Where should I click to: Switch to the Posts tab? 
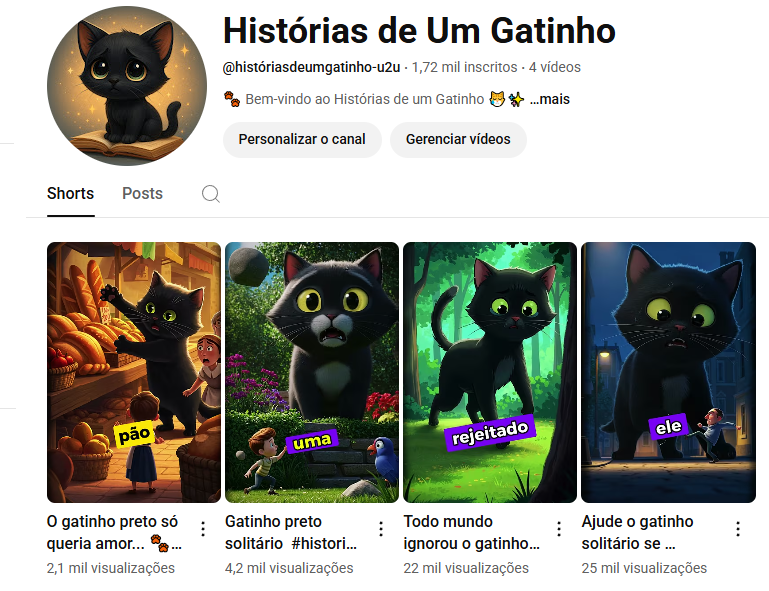(142, 194)
